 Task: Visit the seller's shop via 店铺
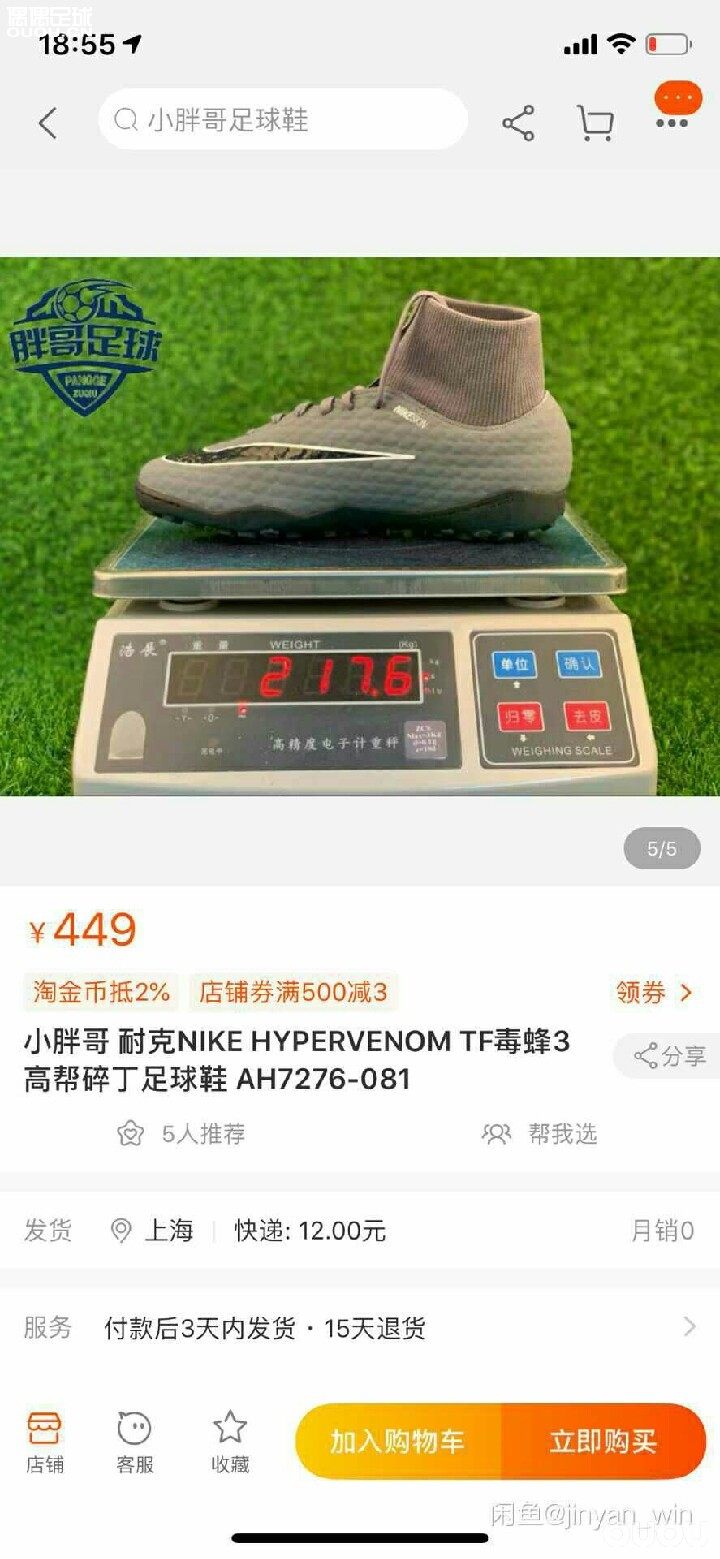point(44,1441)
